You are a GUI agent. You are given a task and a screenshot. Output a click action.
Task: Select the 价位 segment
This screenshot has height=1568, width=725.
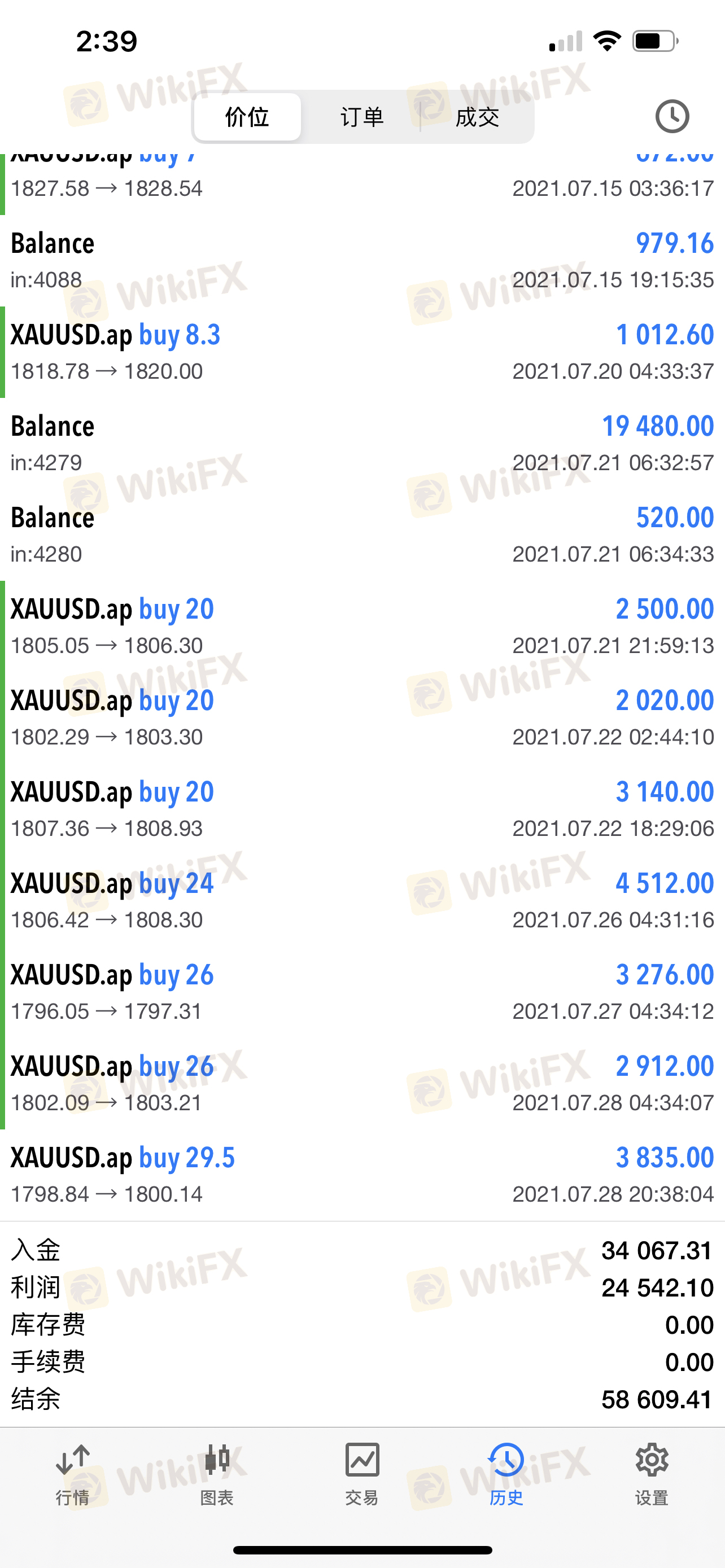click(x=247, y=117)
